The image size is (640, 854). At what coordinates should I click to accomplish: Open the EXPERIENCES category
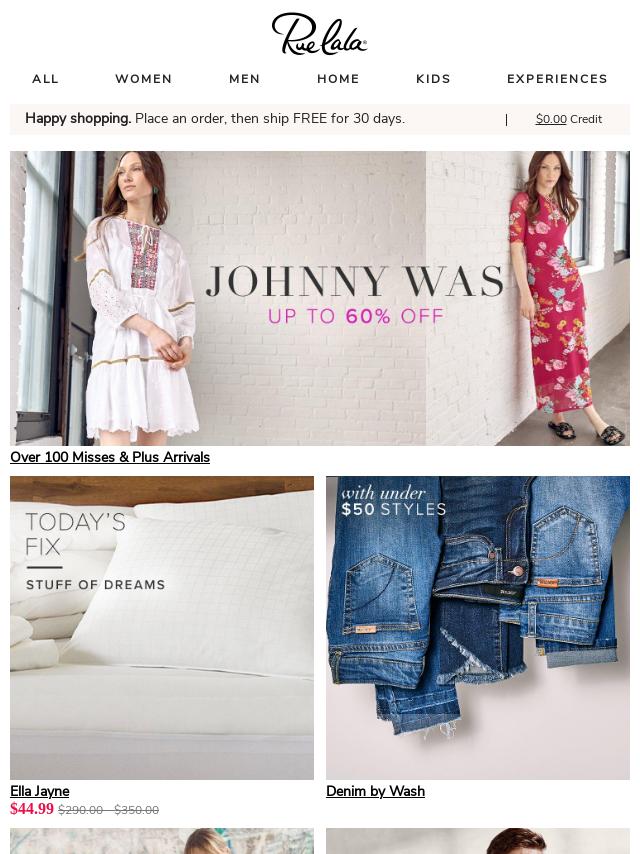coord(557,79)
